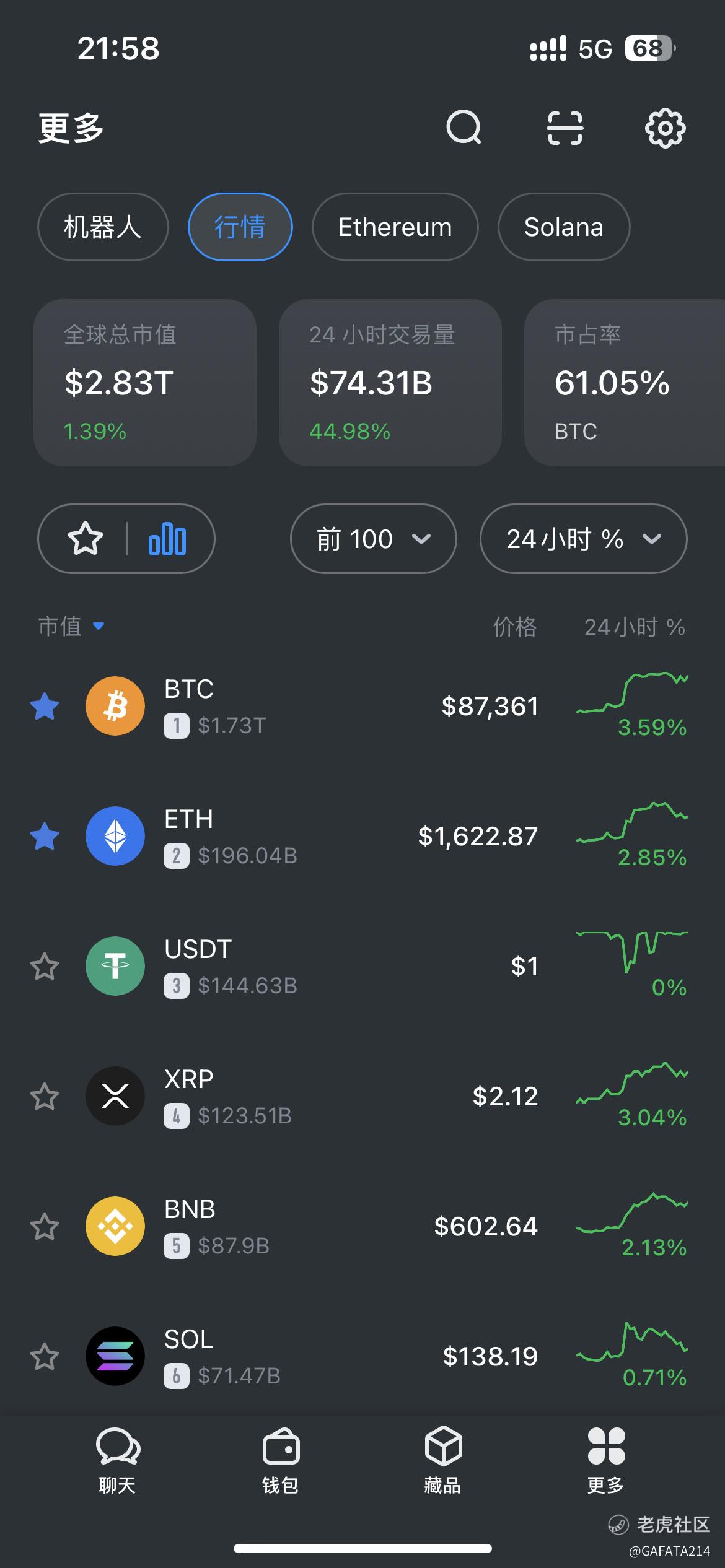Sort the list by 市值 column

pyautogui.click(x=71, y=626)
